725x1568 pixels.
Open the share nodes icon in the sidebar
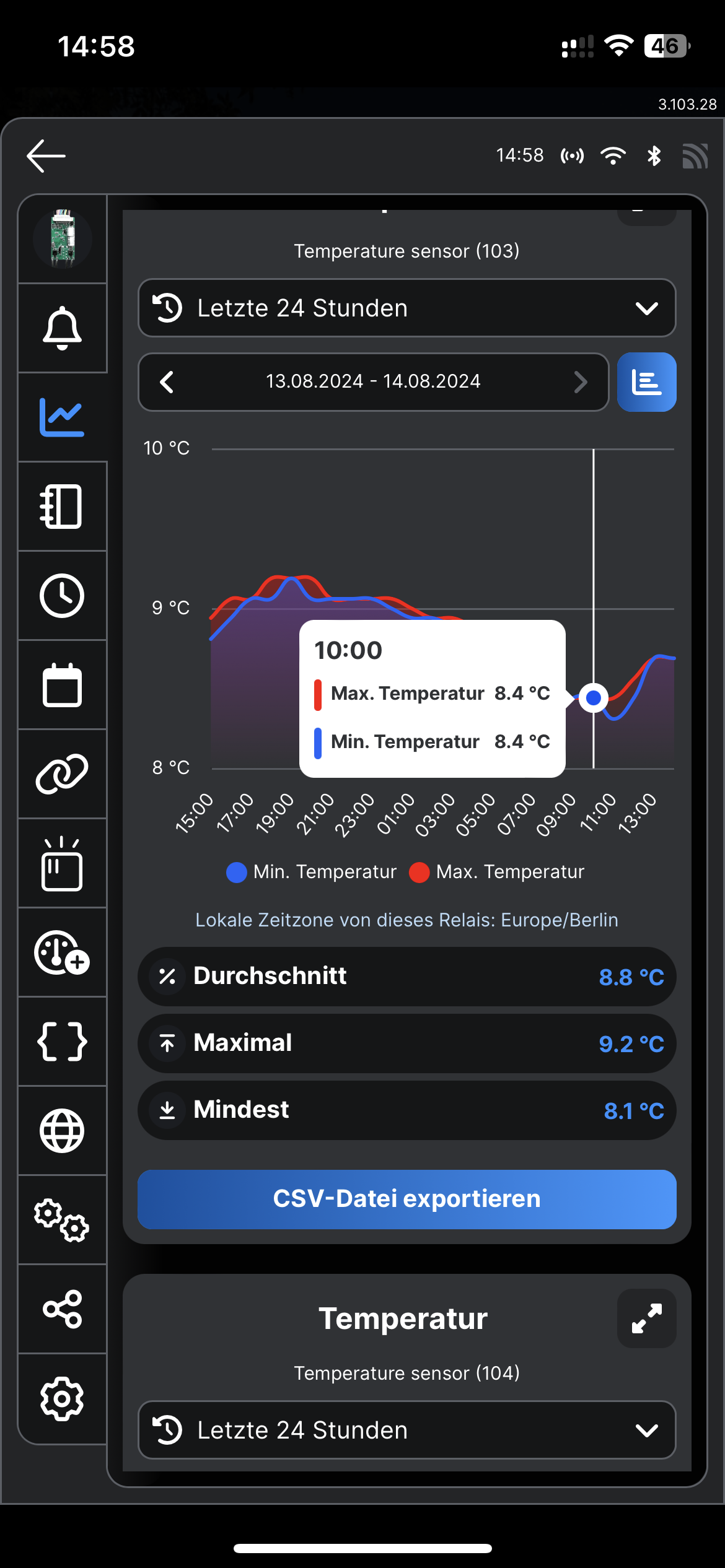coord(62,1309)
